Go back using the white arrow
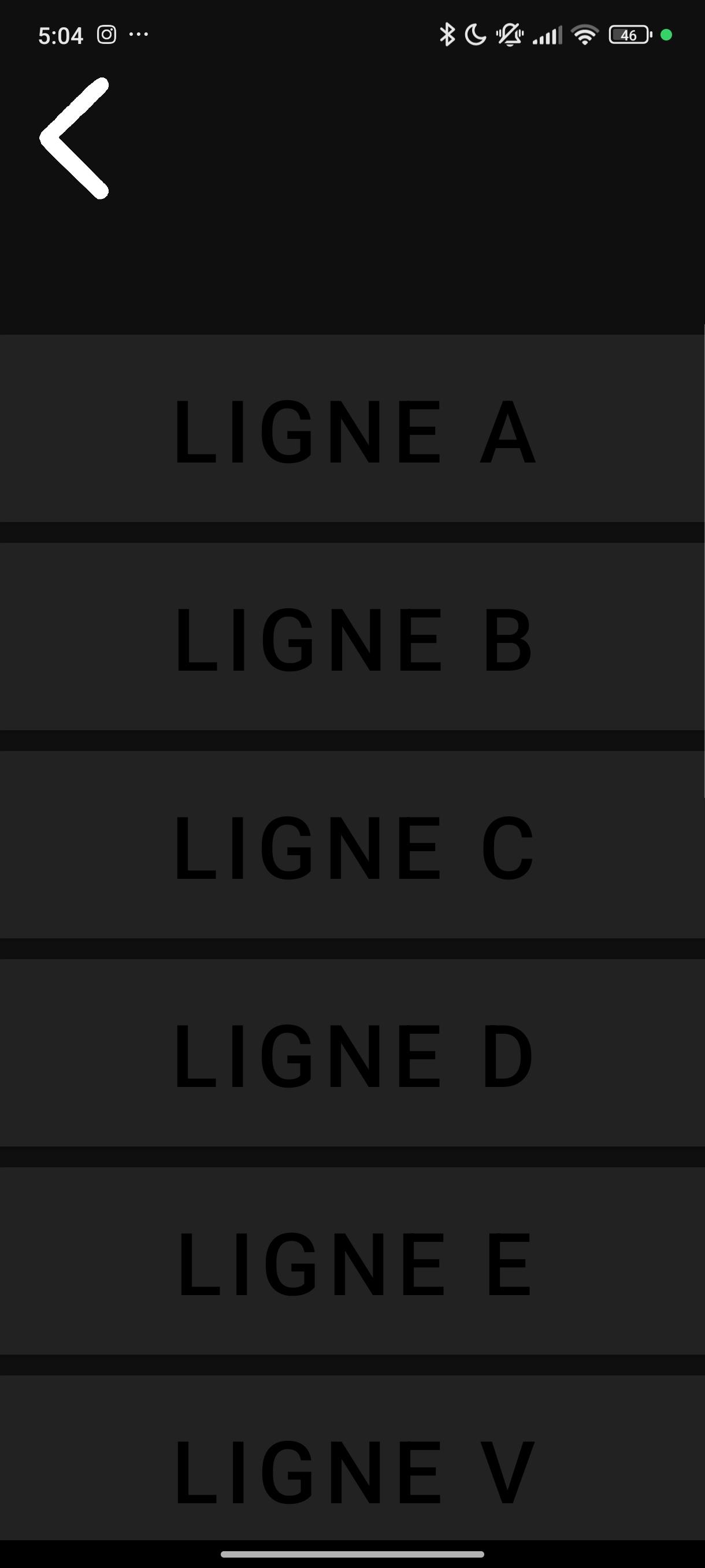 [x=74, y=138]
